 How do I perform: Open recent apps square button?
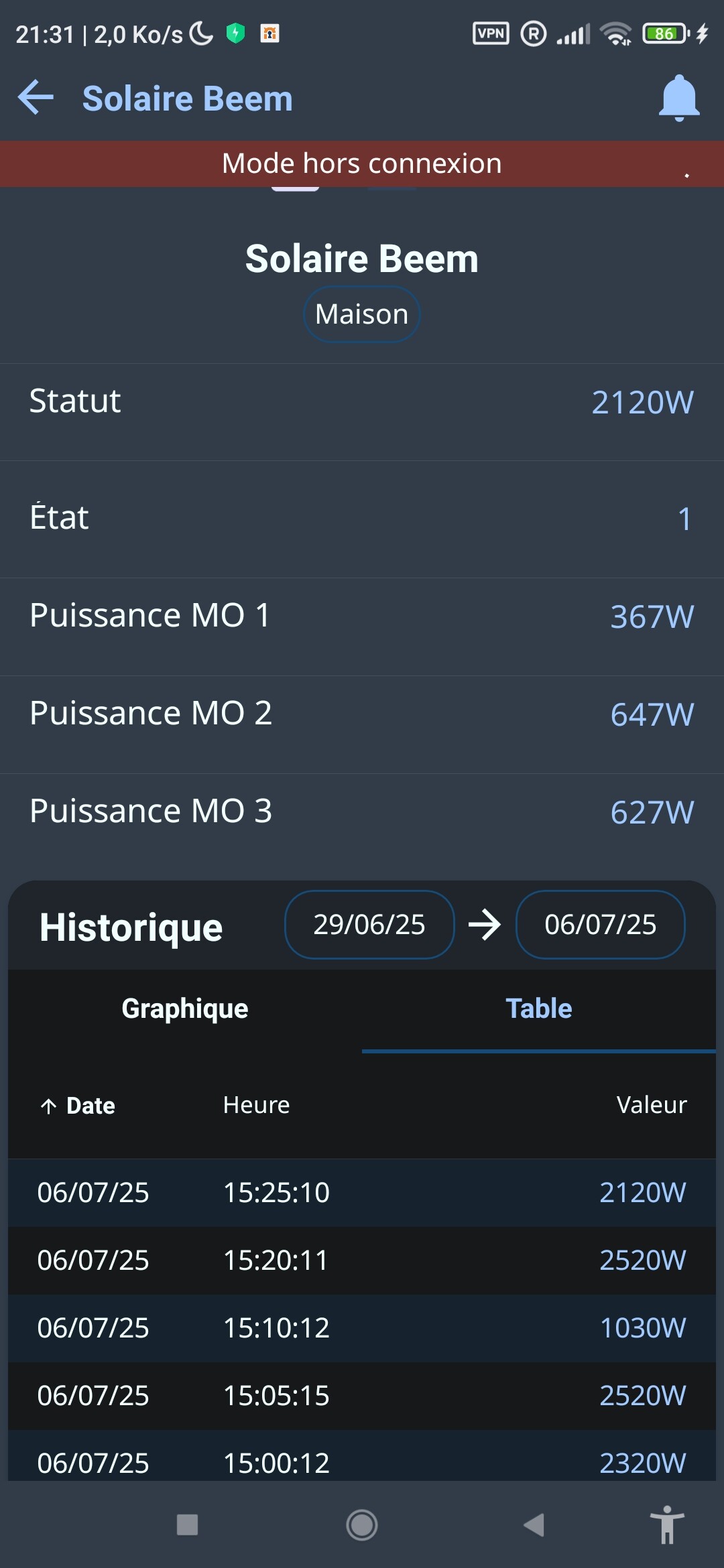pyautogui.click(x=187, y=1526)
